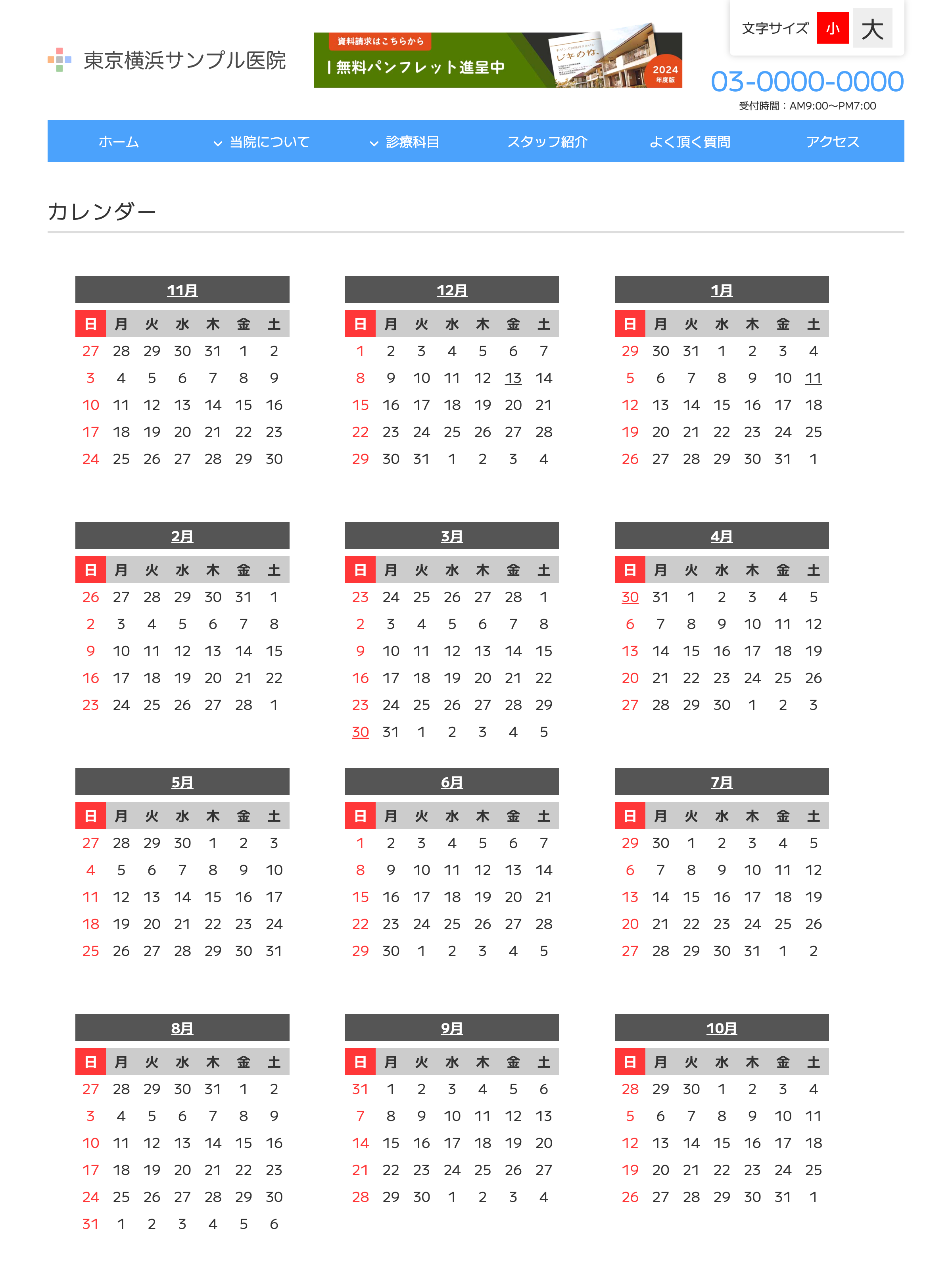Open underlined date 30 in 4月 calendar
Screen dimensions: 952x1265
click(630, 597)
